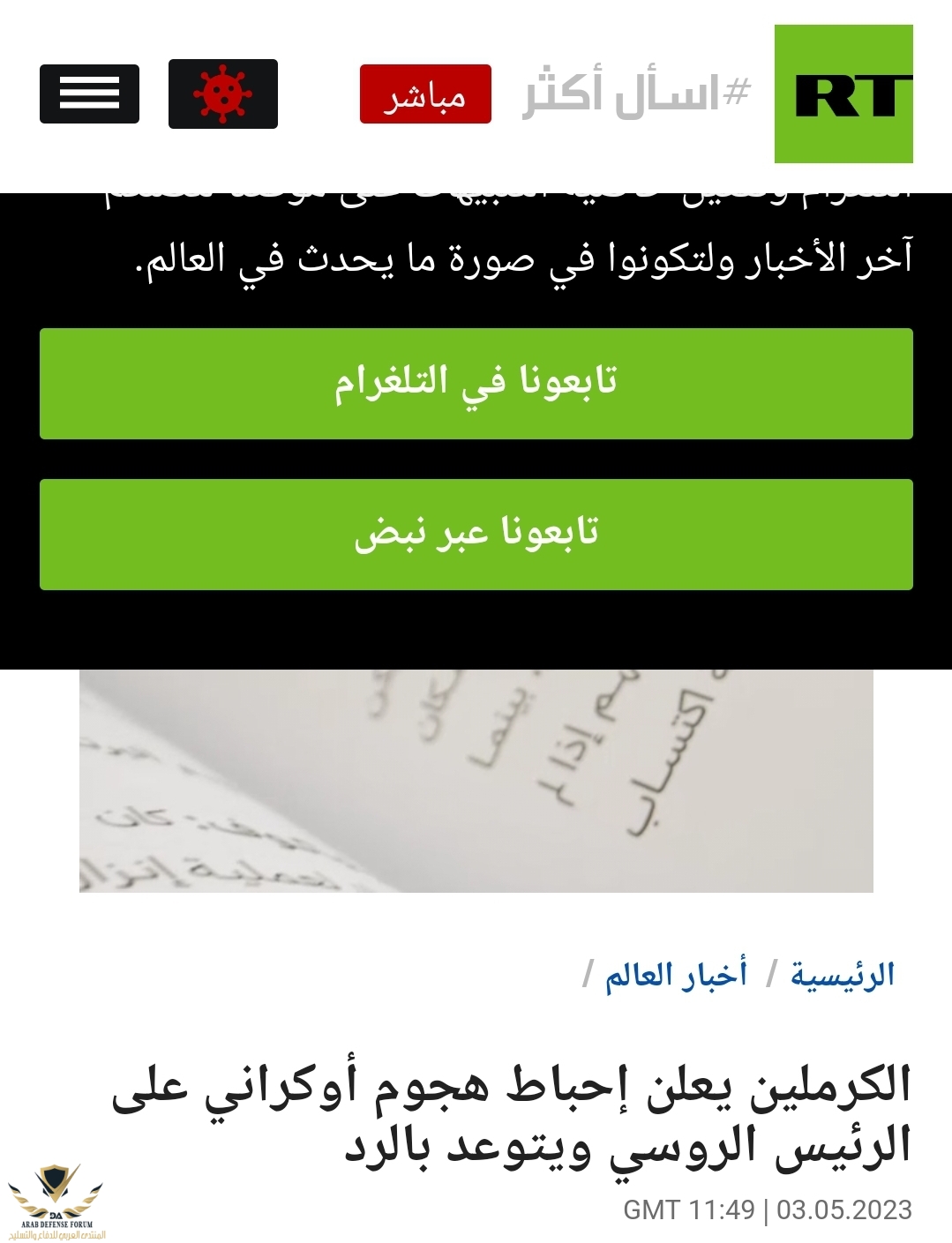Open the الرئيسية breadcrumb link

[x=843, y=975]
